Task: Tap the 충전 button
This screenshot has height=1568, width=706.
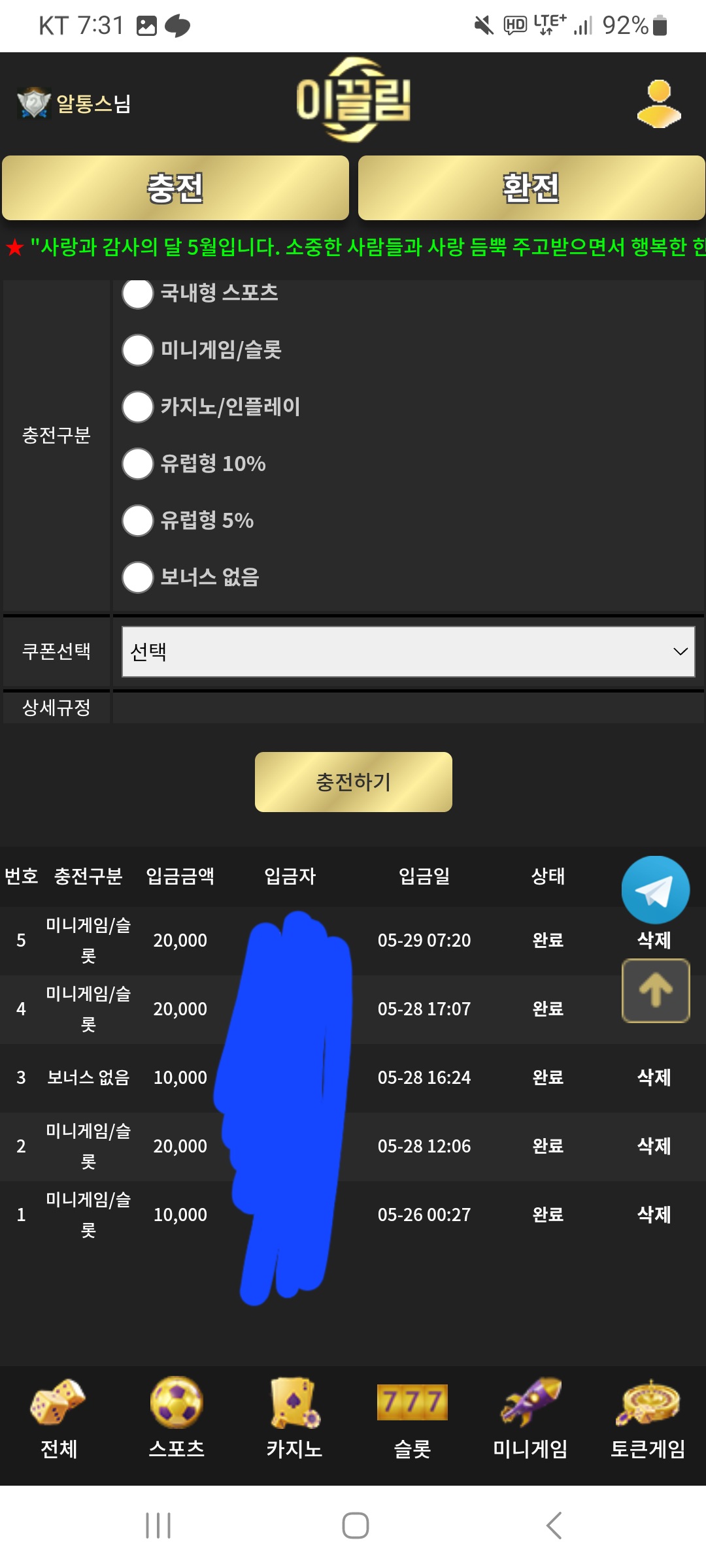Action: pyautogui.click(x=175, y=188)
